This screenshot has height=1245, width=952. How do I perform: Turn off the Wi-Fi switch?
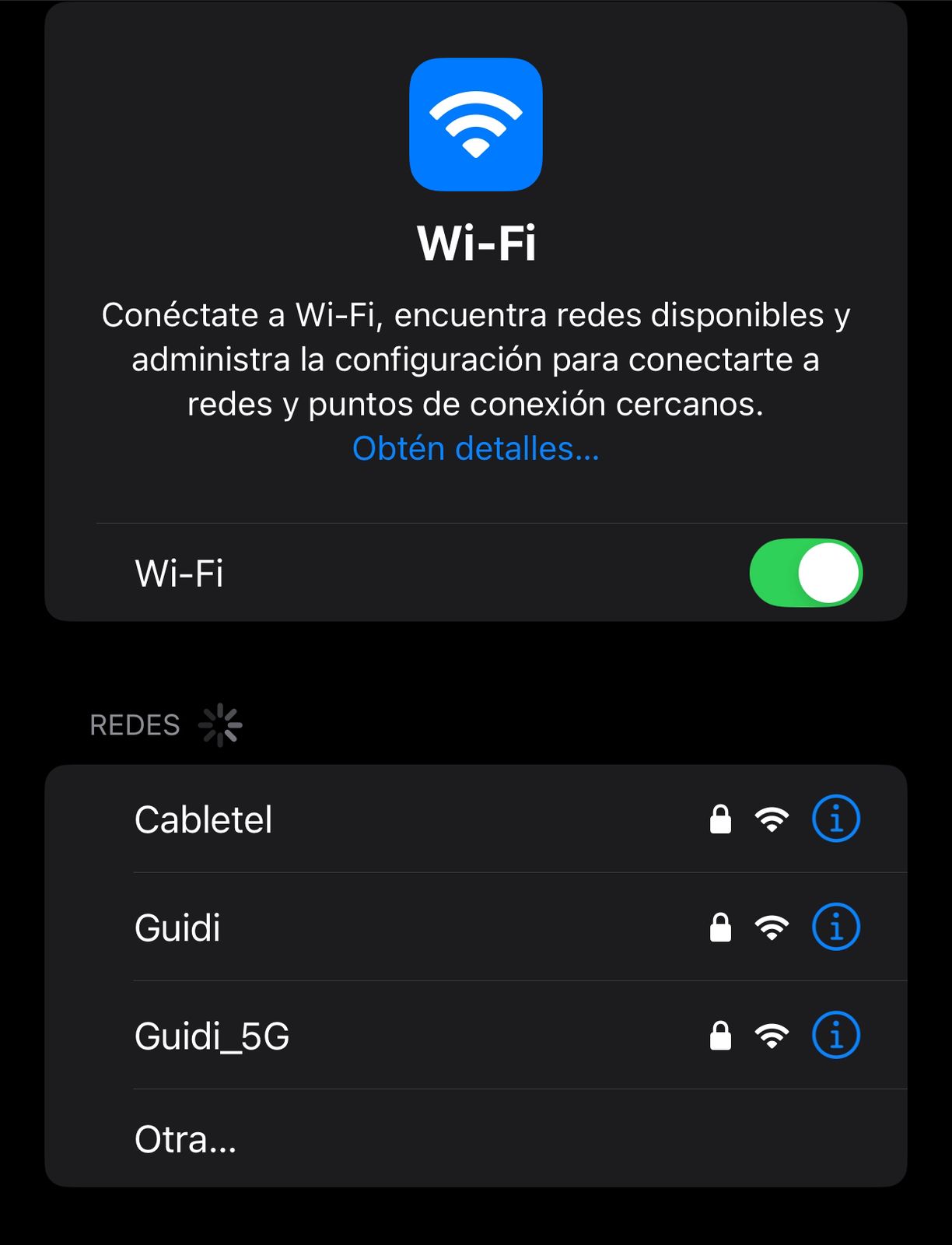click(806, 573)
